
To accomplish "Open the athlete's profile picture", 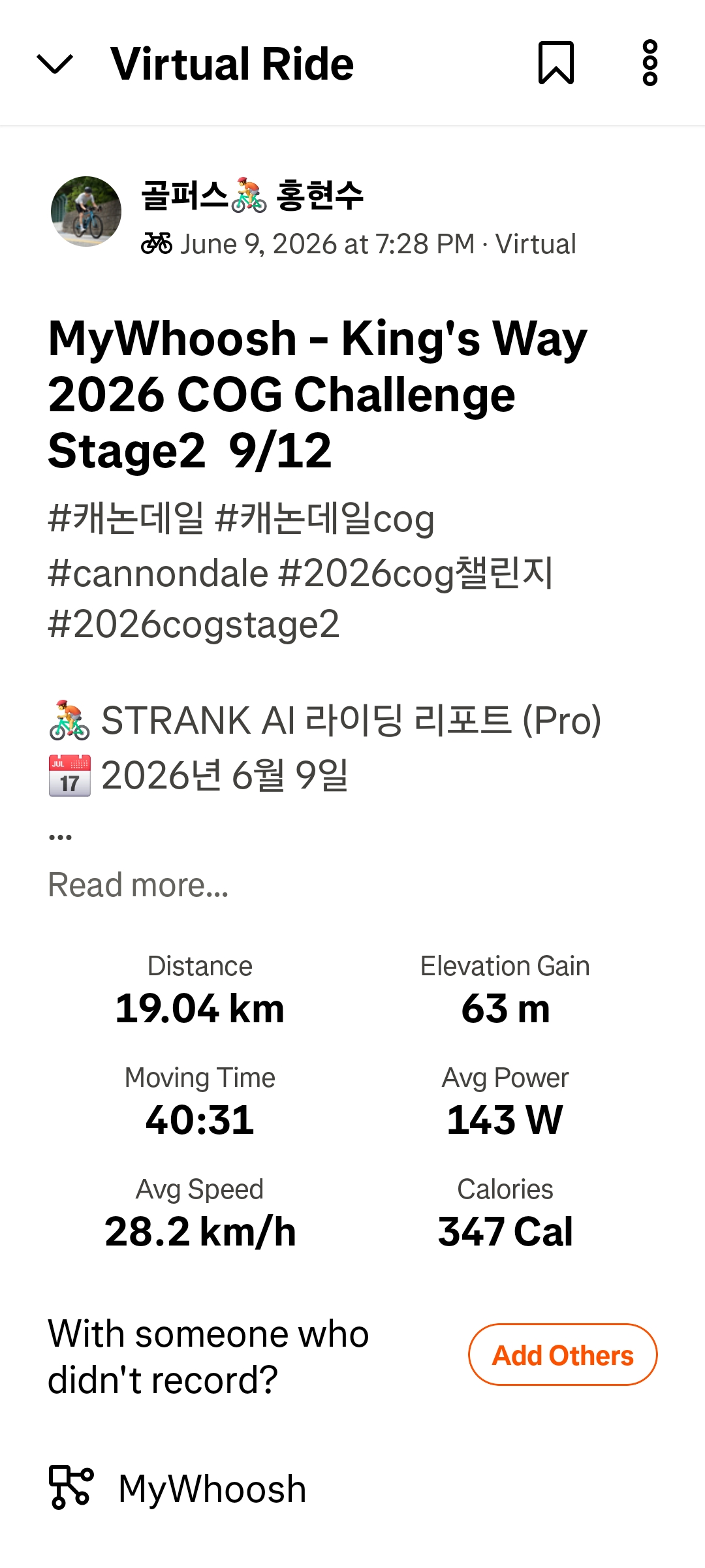I will point(86,211).
